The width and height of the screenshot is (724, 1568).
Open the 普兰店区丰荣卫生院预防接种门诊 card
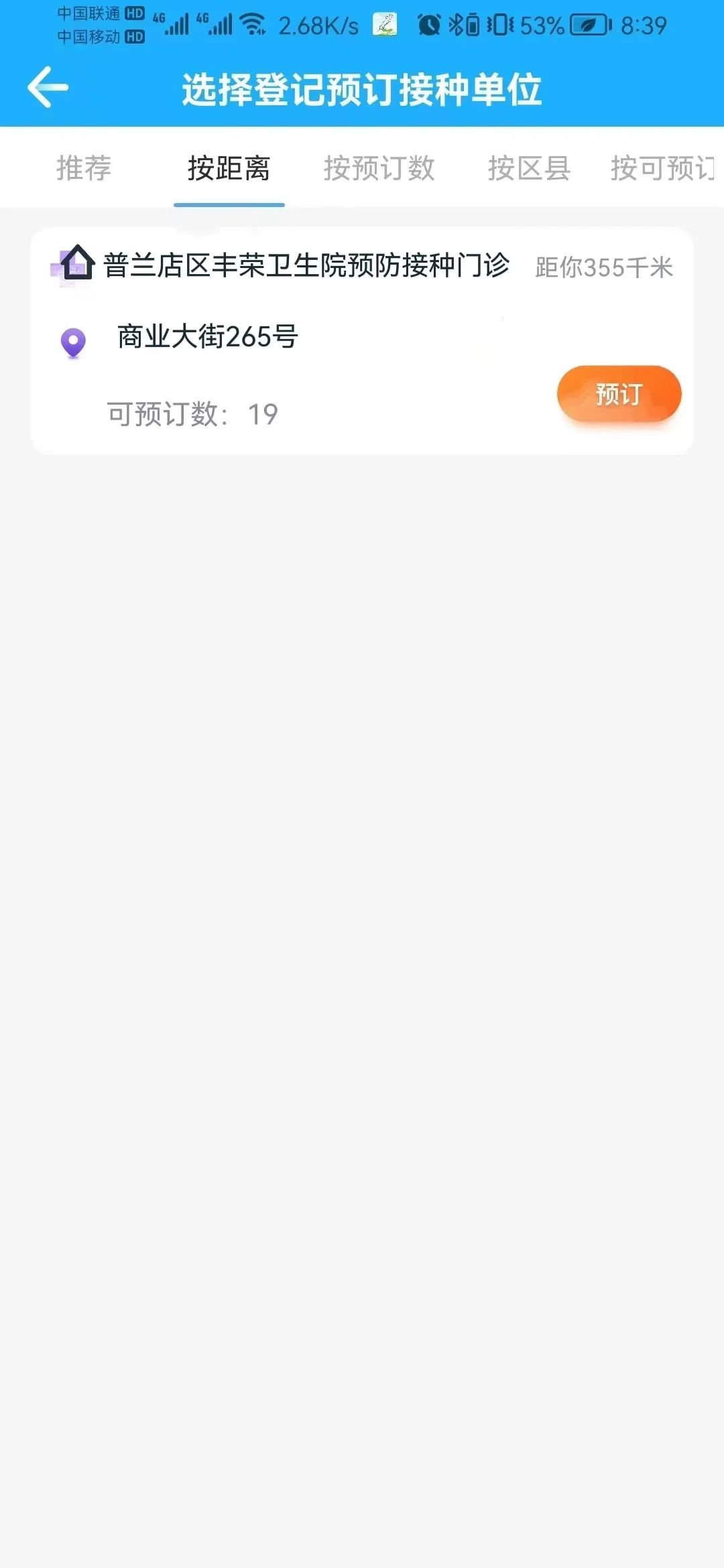point(306,266)
